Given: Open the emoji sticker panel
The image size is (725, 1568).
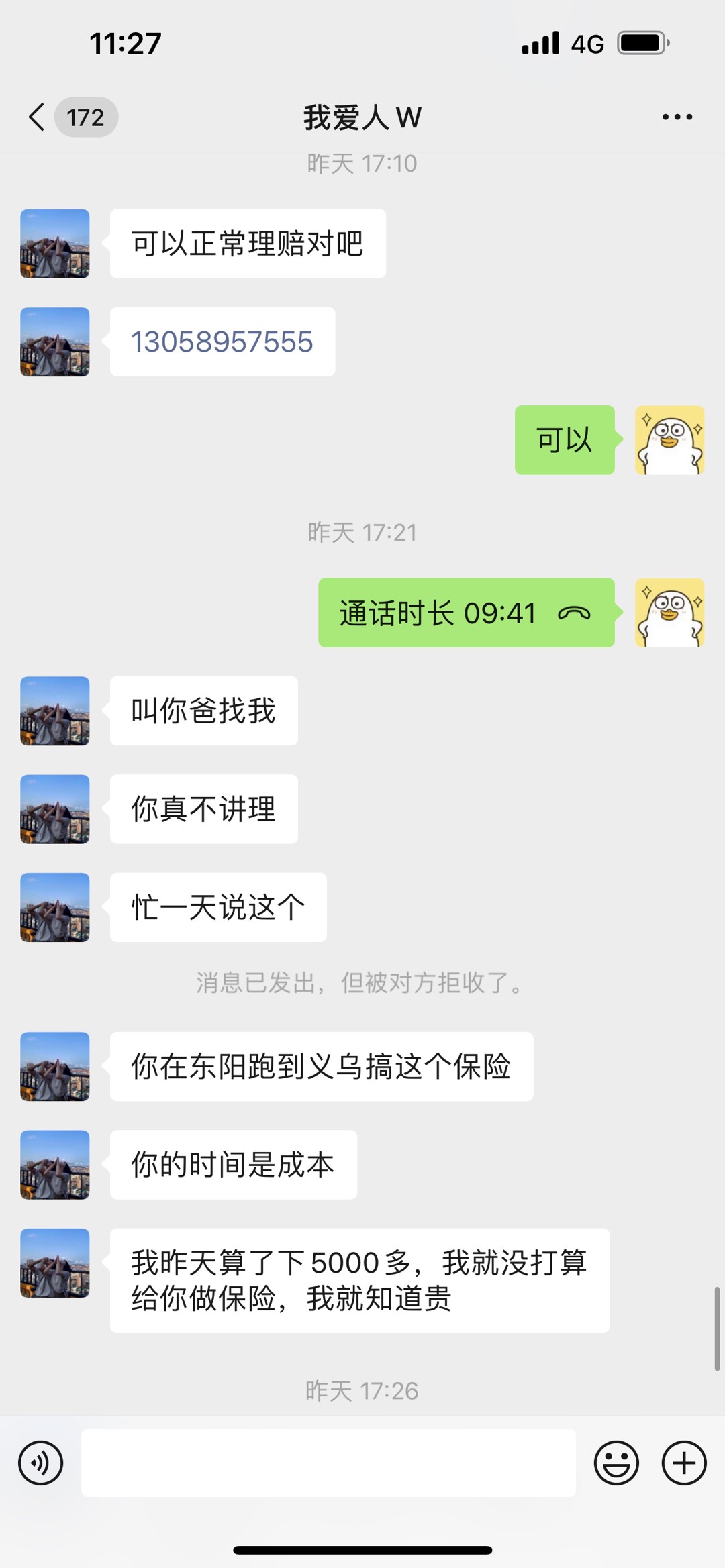Looking at the screenshot, I should pyautogui.click(x=616, y=1463).
